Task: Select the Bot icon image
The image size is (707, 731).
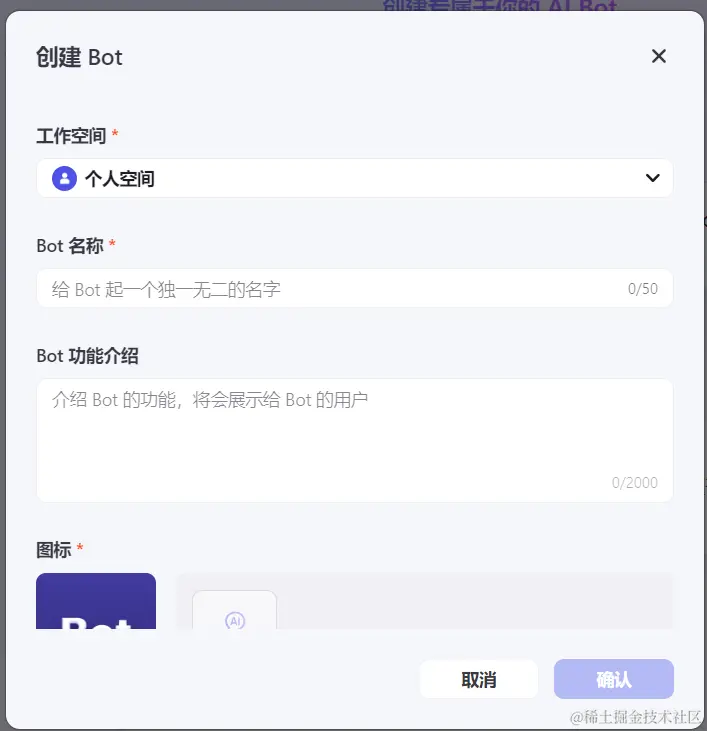Action: click(x=96, y=603)
